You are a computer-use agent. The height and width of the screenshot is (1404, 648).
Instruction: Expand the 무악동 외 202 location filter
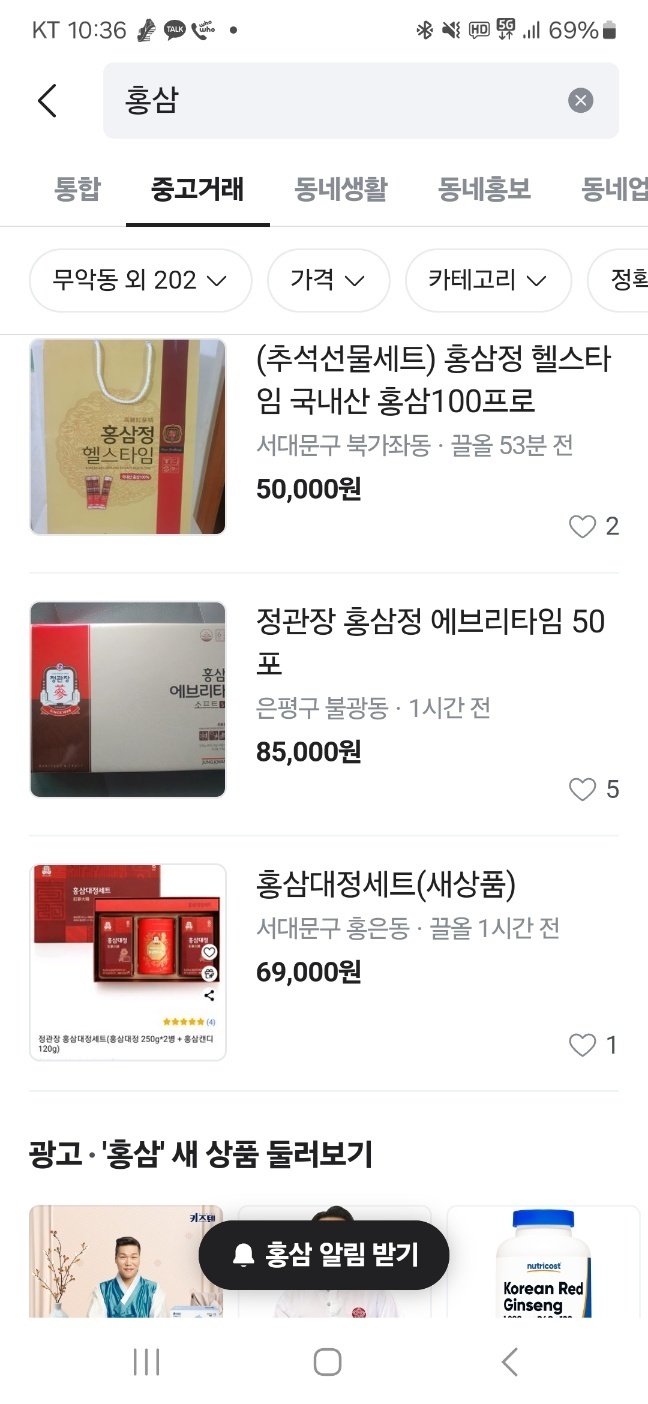(x=140, y=280)
